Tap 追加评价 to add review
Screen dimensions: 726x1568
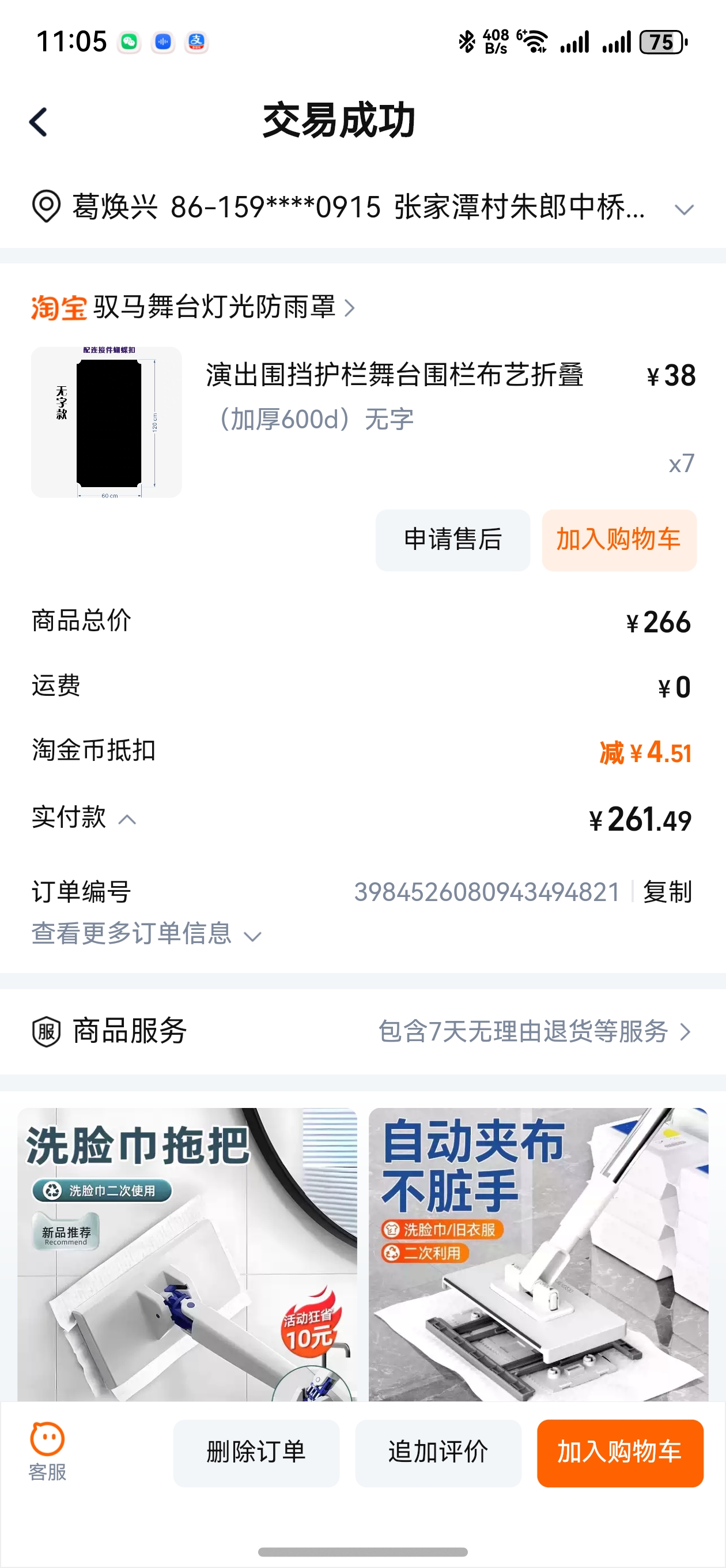[438, 1452]
